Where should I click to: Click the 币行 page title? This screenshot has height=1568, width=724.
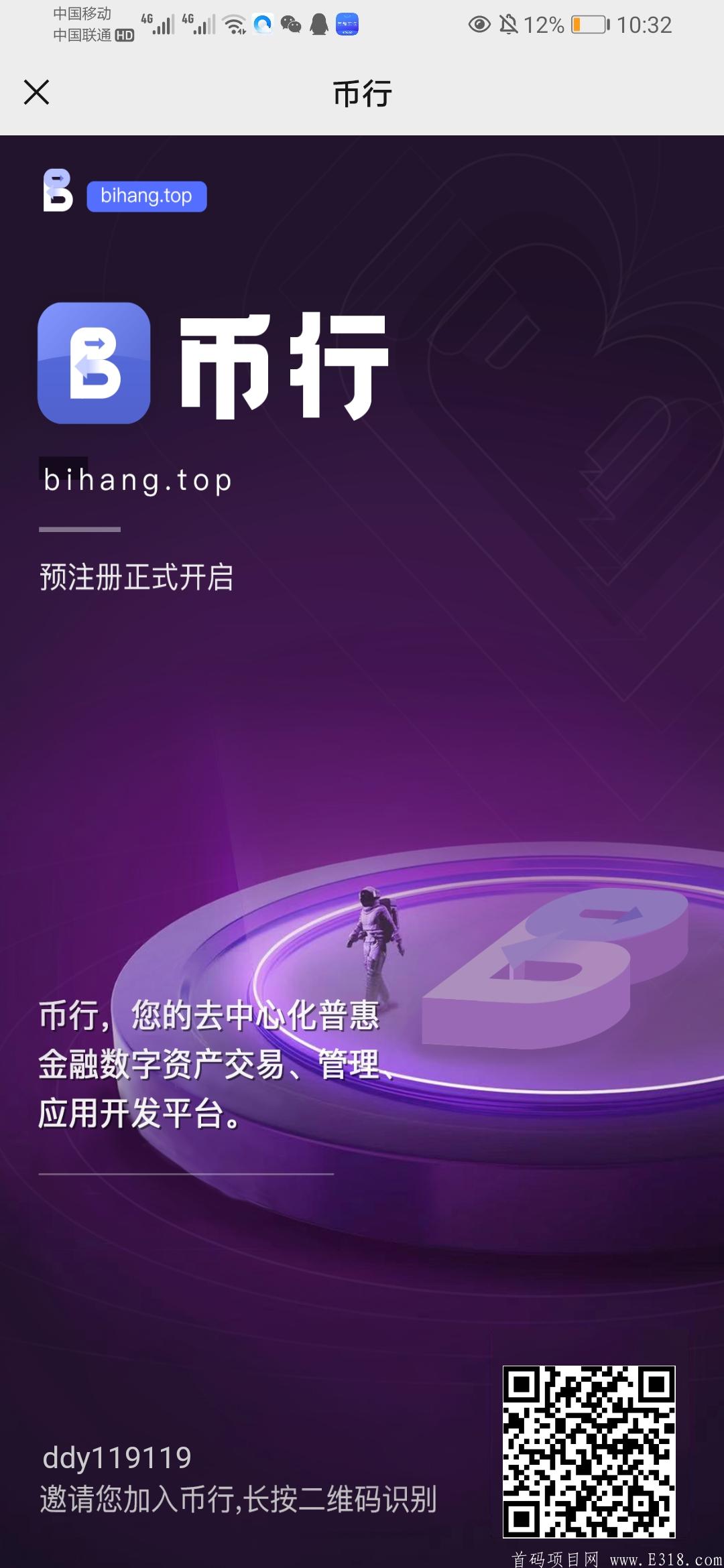[x=362, y=94]
